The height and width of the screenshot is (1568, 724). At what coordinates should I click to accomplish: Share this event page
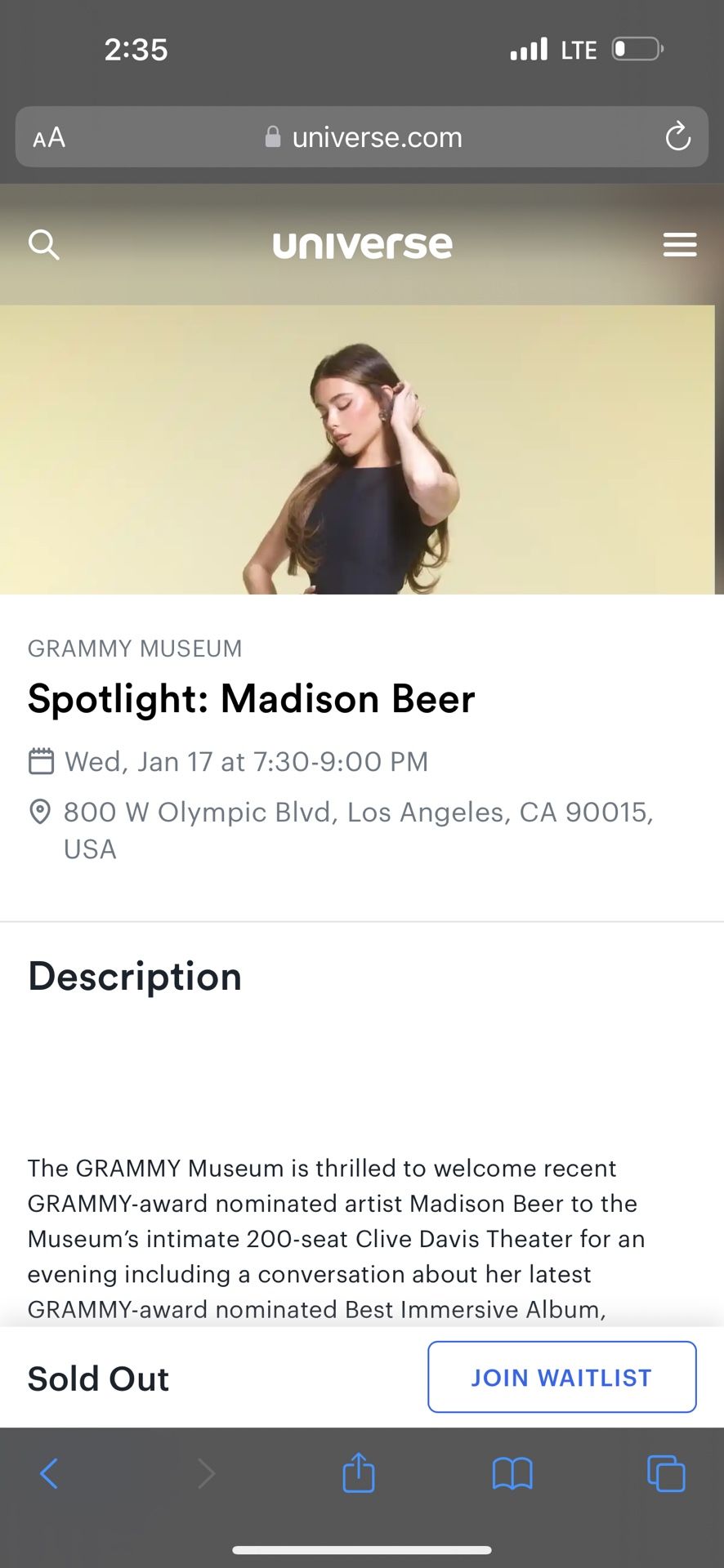[x=358, y=1473]
